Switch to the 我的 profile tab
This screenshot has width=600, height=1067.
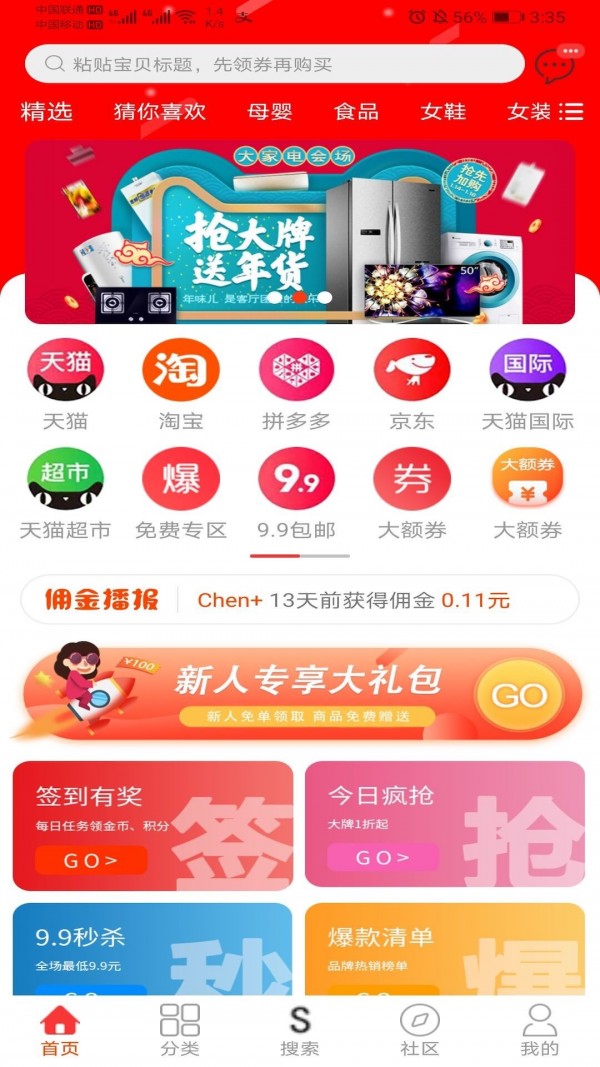click(540, 1030)
